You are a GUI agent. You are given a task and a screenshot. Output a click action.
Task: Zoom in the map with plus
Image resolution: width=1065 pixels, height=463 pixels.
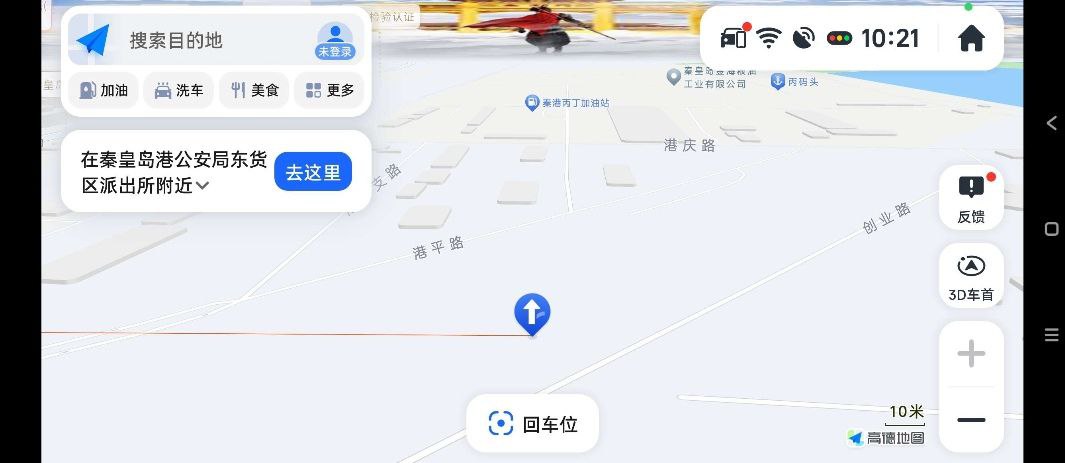(x=971, y=354)
